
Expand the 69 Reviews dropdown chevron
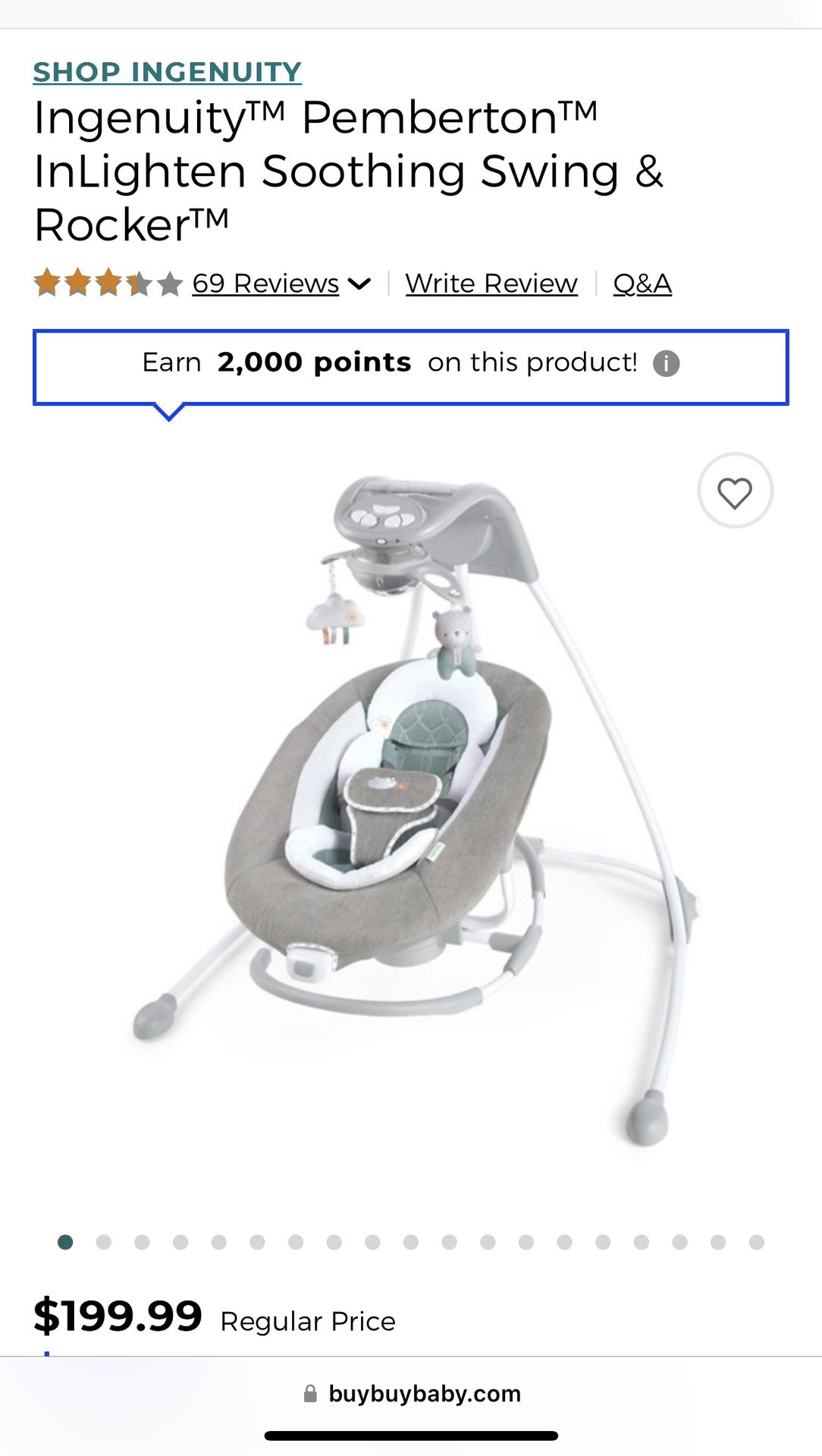(358, 283)
